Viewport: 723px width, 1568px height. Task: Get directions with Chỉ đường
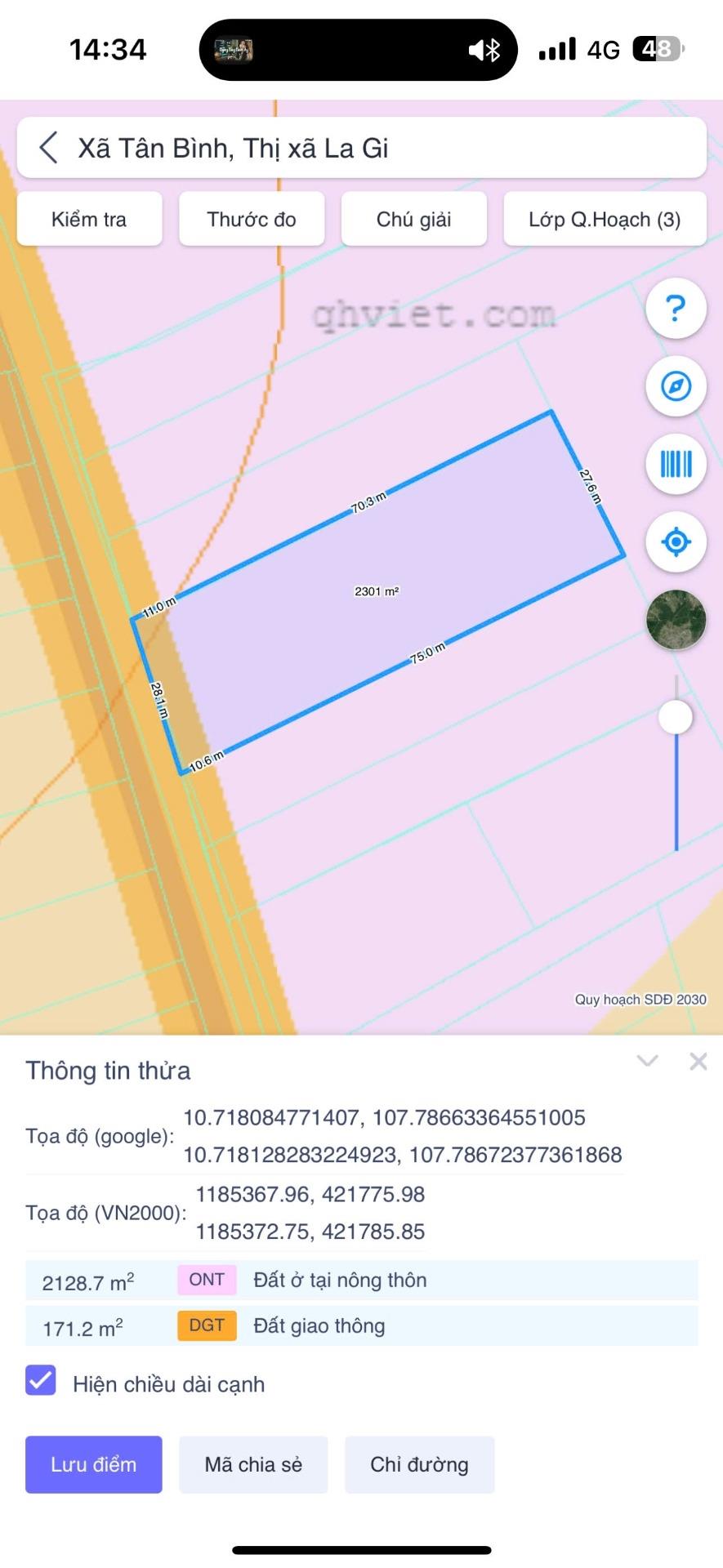click(419, 1464)
